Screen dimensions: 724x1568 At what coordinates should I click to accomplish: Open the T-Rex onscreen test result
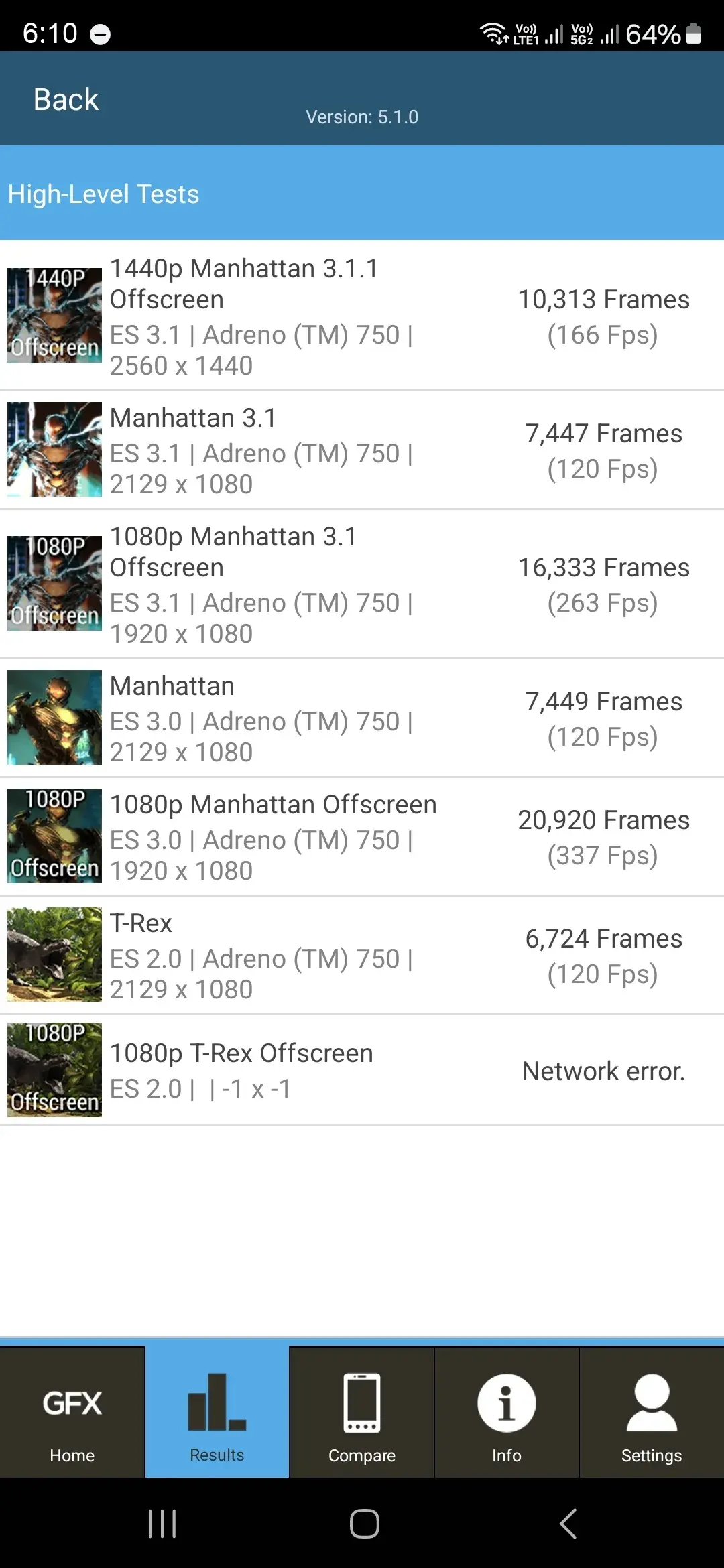362,955
